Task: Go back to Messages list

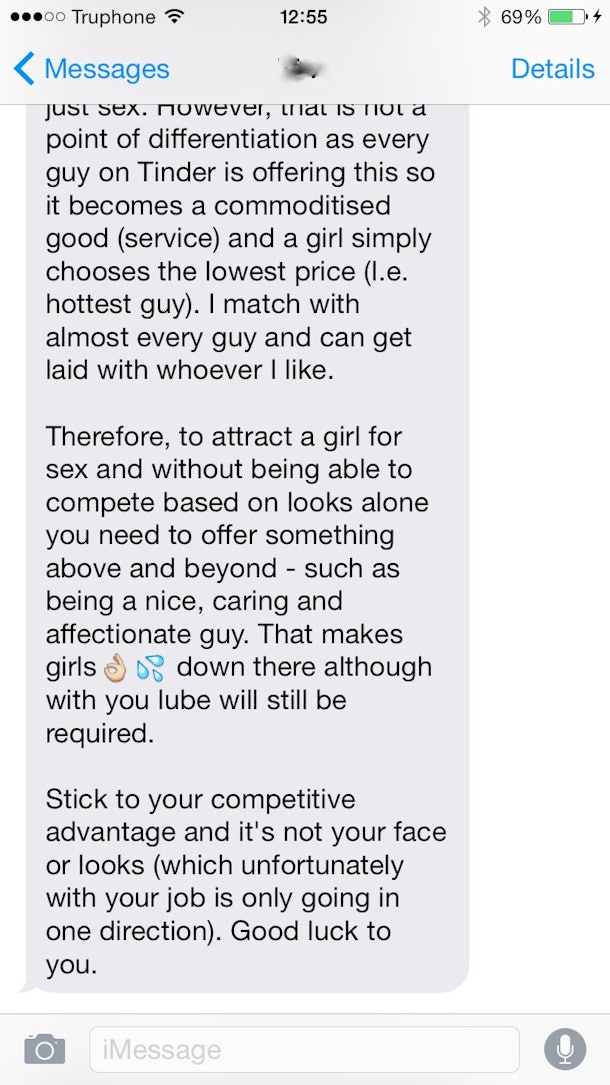Action: 92,69
